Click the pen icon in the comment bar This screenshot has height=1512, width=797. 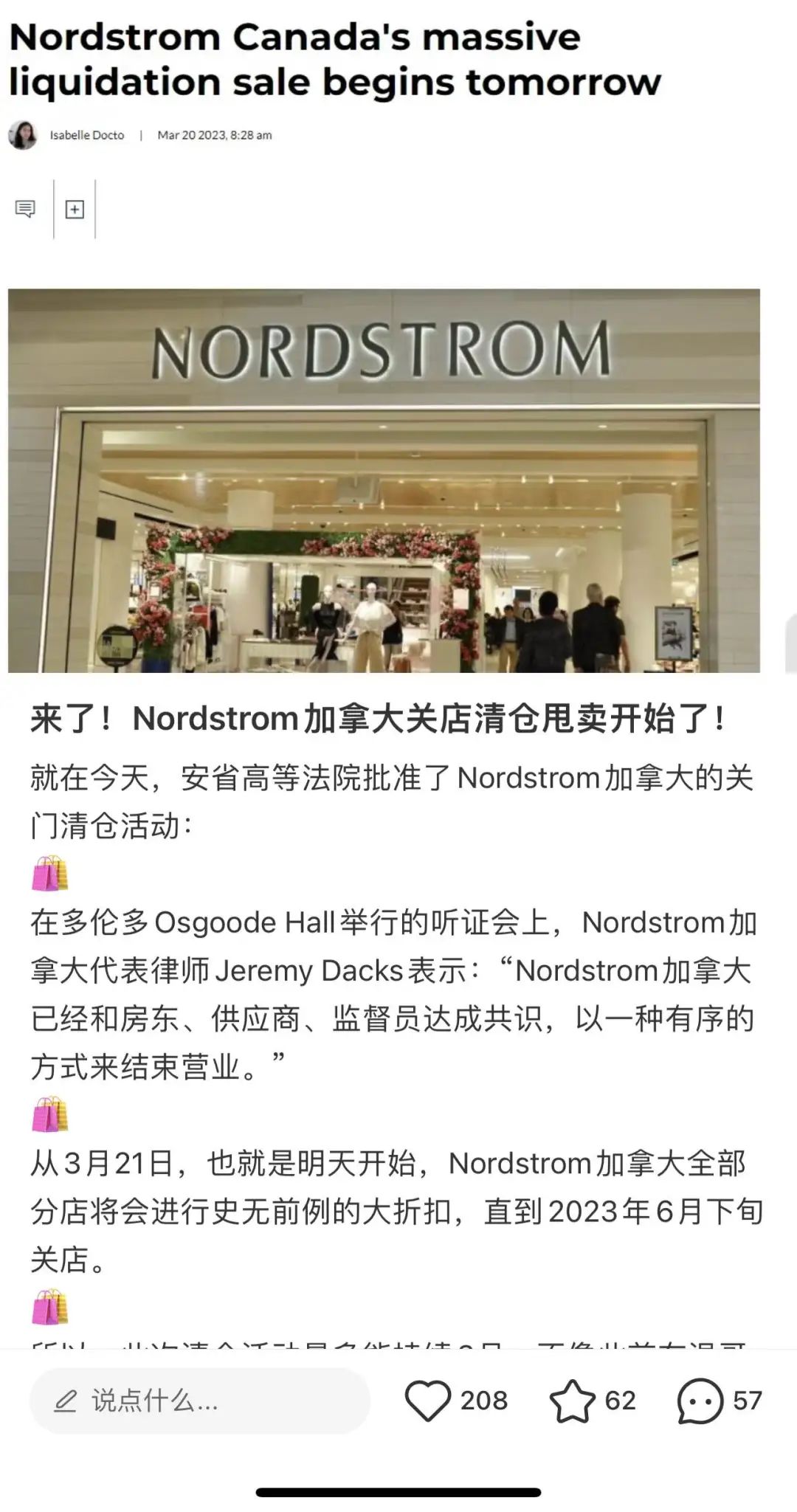67,1401
